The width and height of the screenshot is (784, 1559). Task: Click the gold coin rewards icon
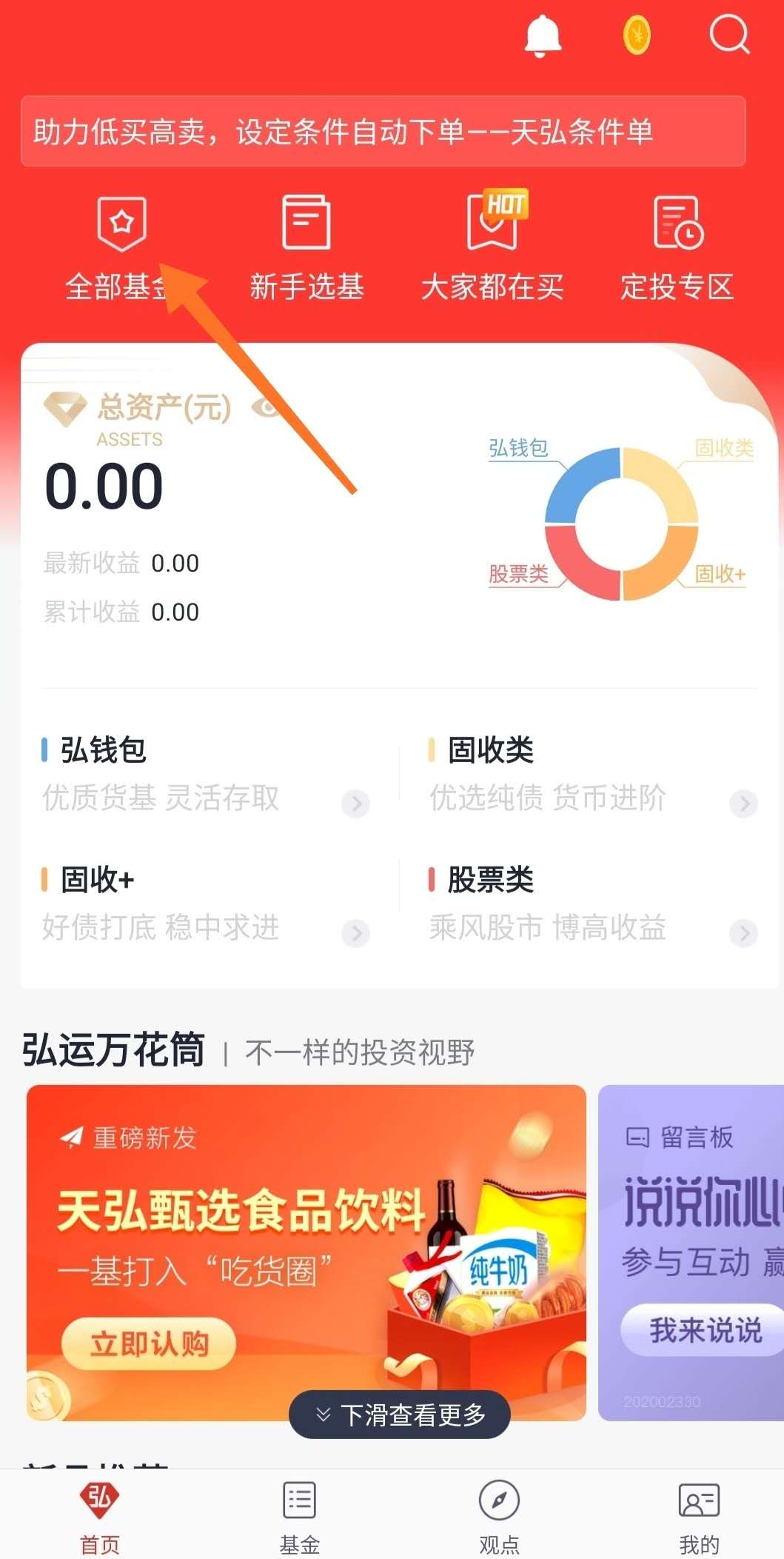(x=635, y=35)
